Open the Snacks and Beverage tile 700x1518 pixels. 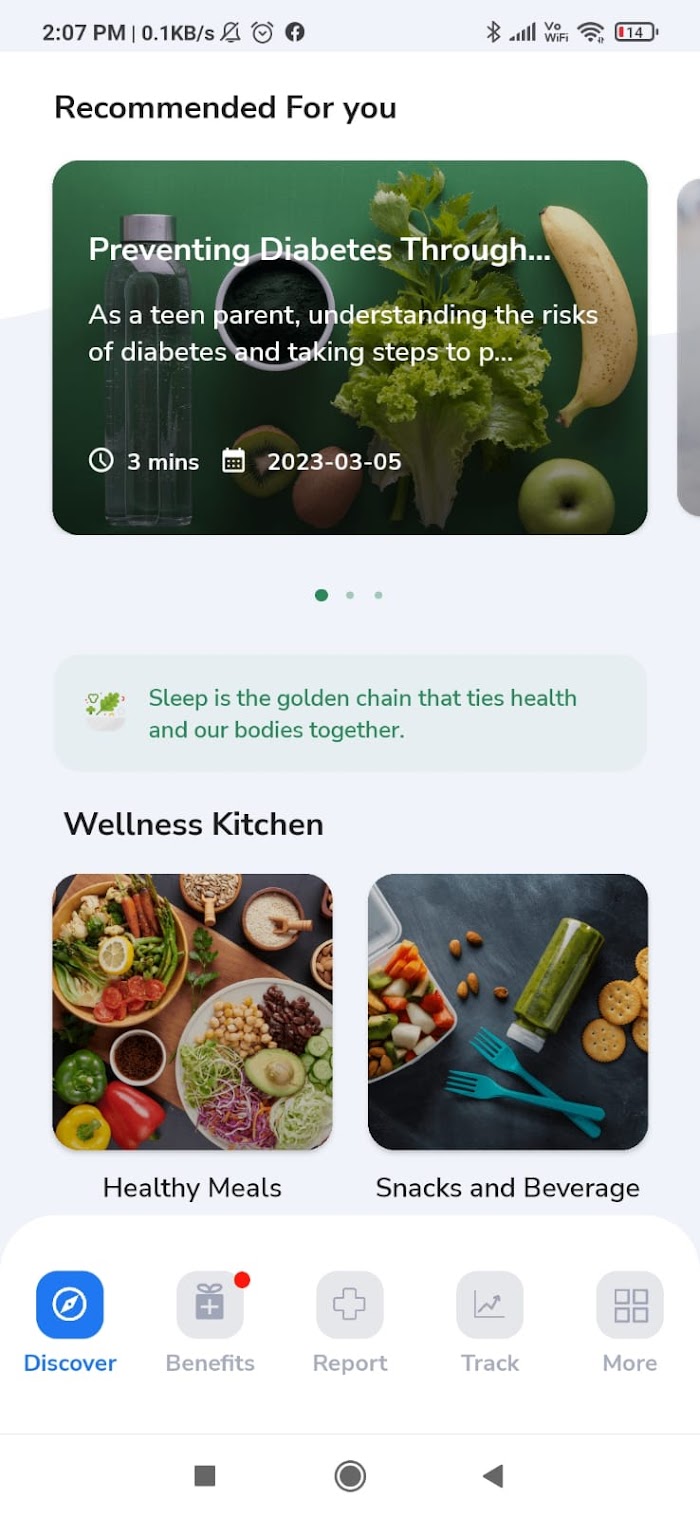[x=508, y=1011]
